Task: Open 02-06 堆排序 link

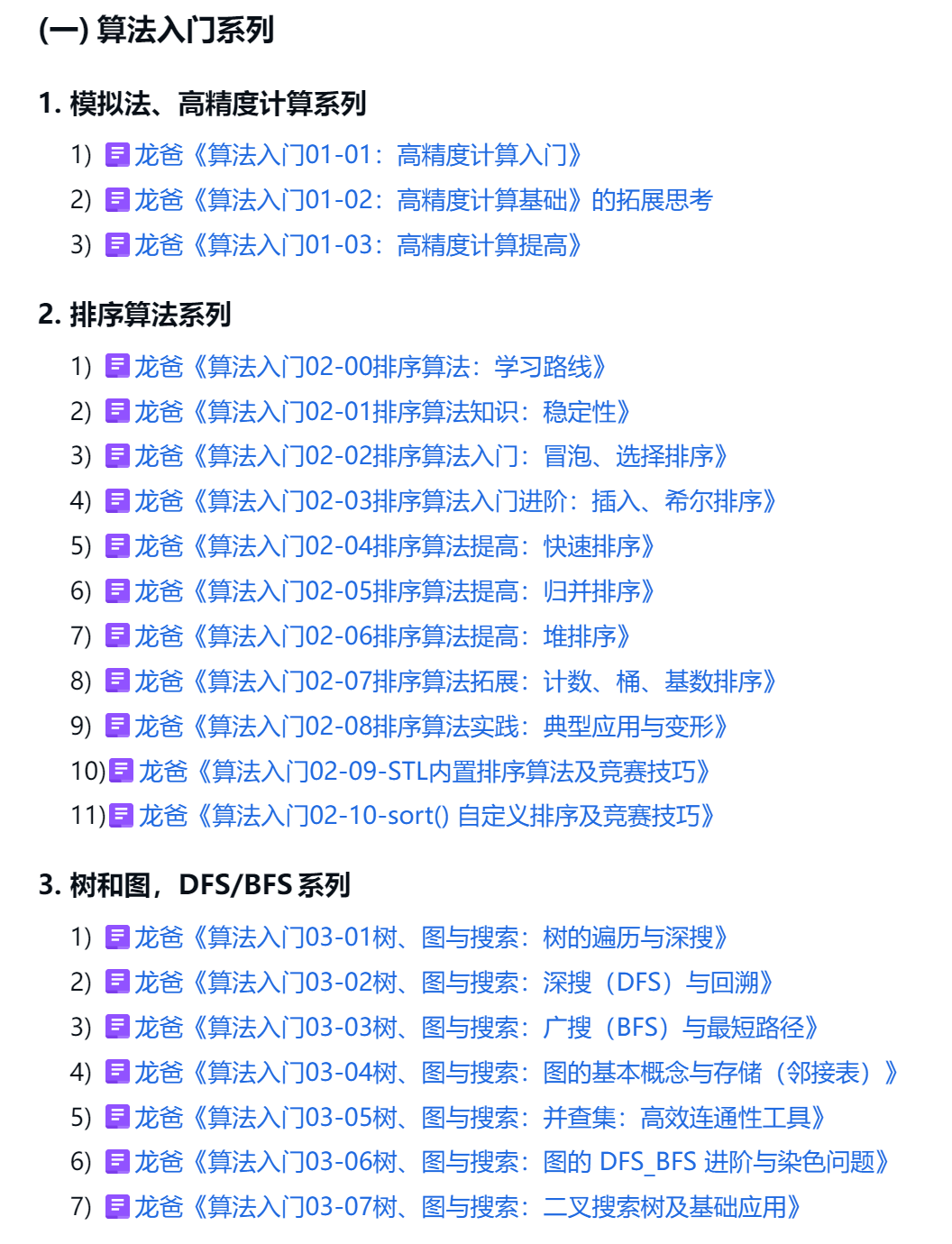Action: (382, 636)
